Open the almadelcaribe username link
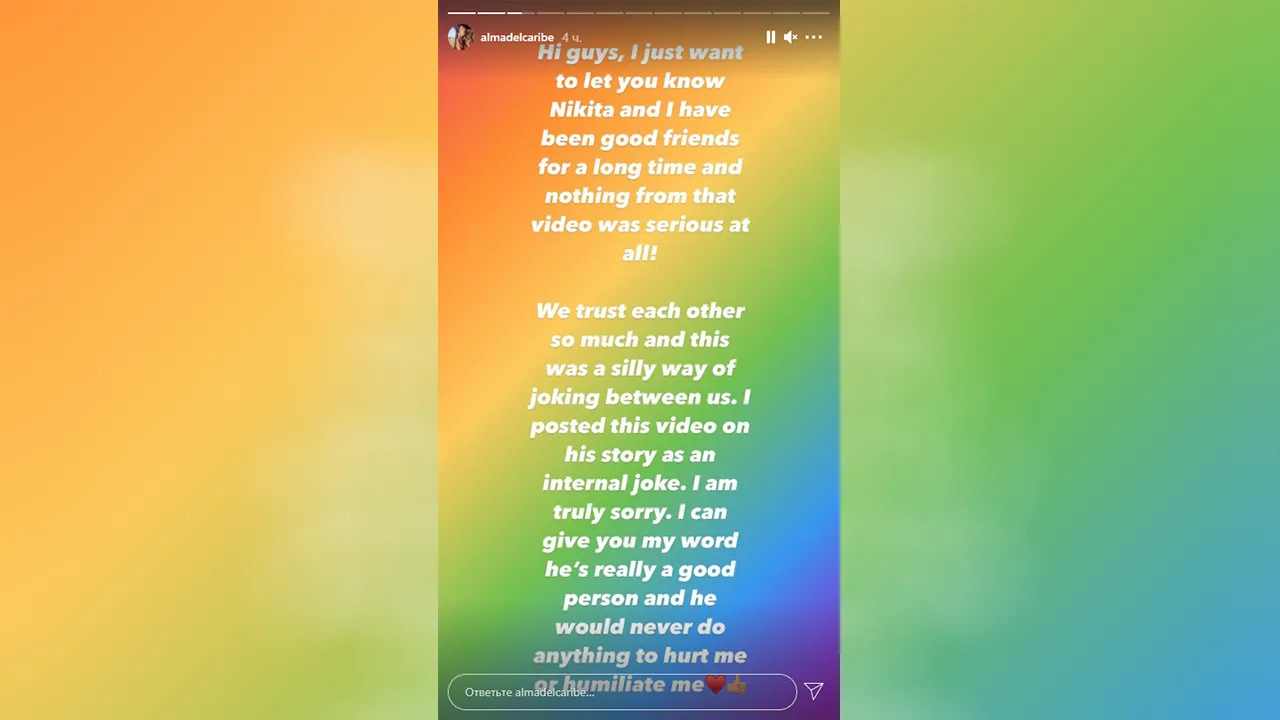This screenshot has width=1280, height=720. pos(516,37)
